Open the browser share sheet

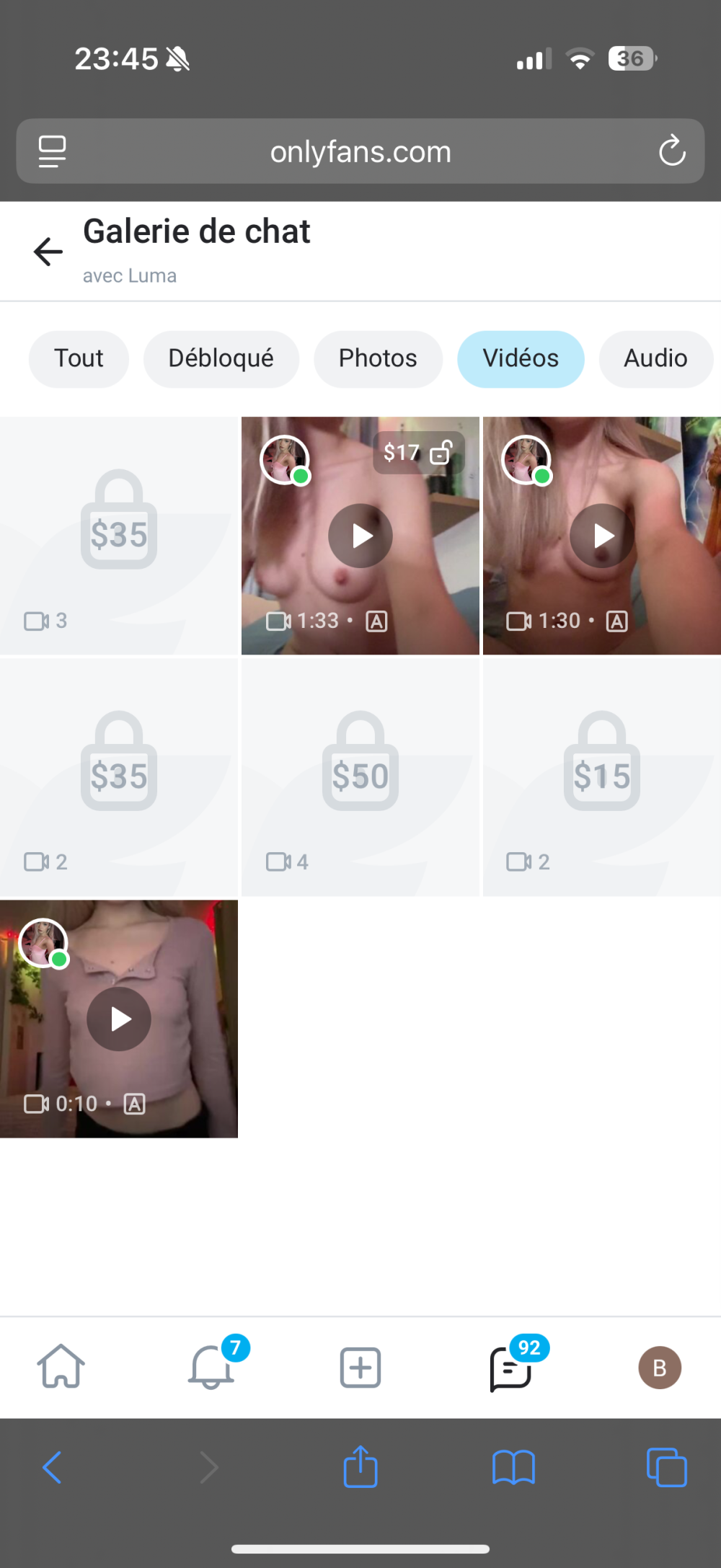tap(360, 1467)
